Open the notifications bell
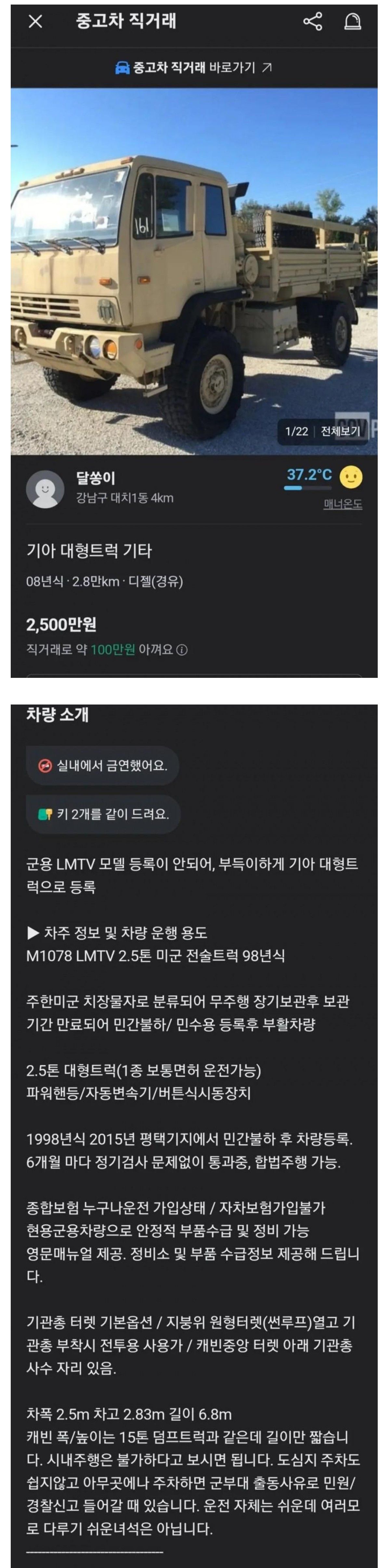The height and width of the screenshot is (1568, 380). coord(352,22)
